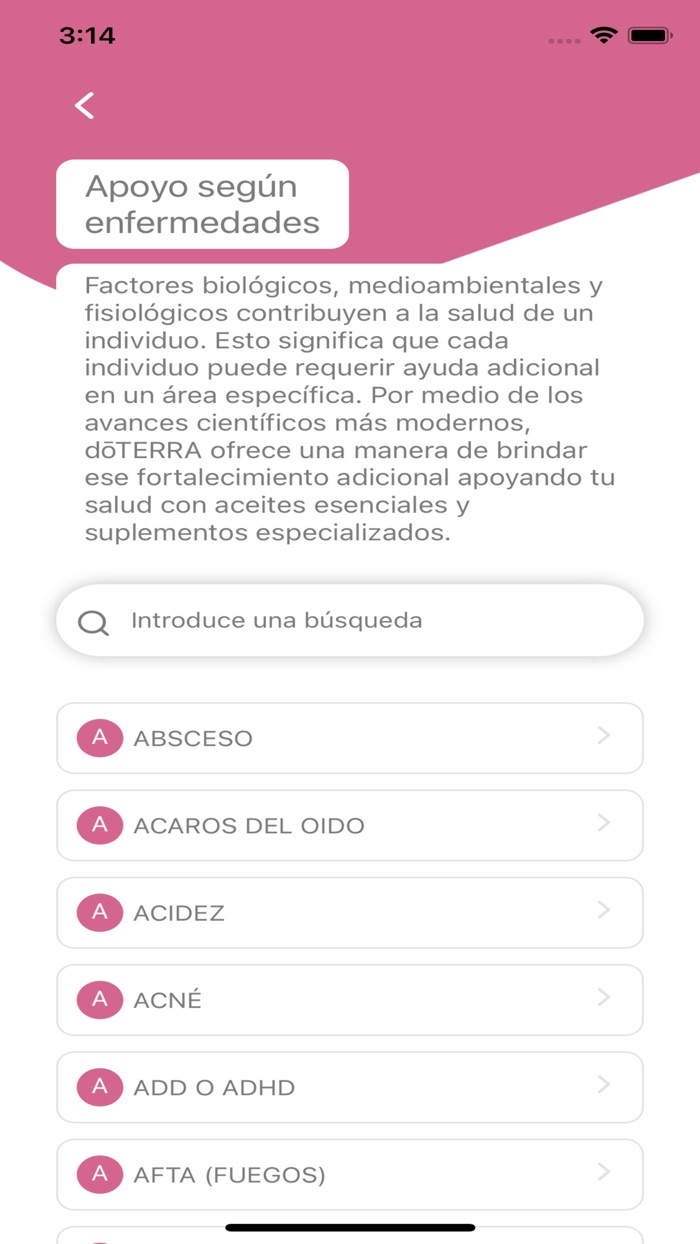Image resolution: width=700 pixels, height=1244 pixels.
Task: Open the ACNÉ entry
Action: coord(350,1000)
